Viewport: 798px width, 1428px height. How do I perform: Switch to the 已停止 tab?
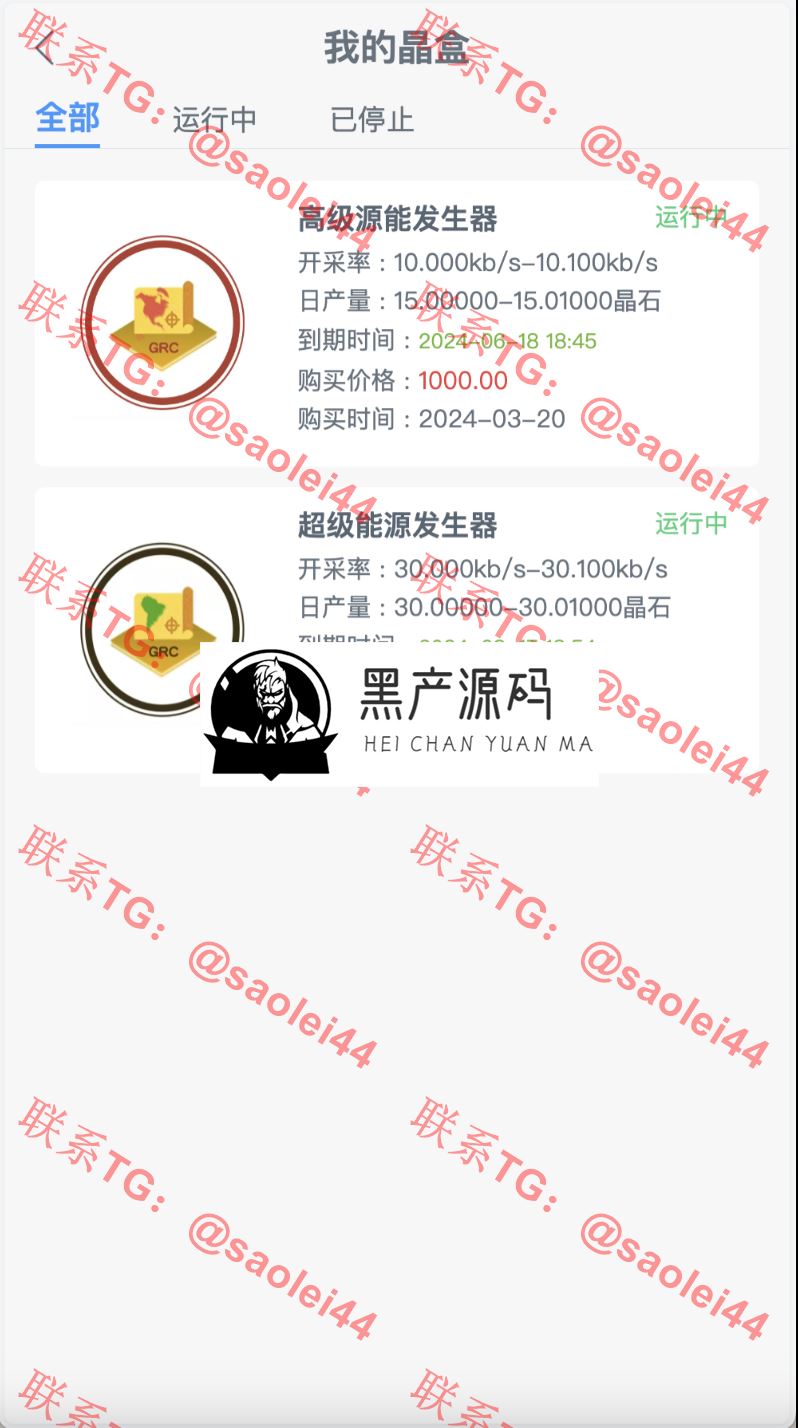371,120
